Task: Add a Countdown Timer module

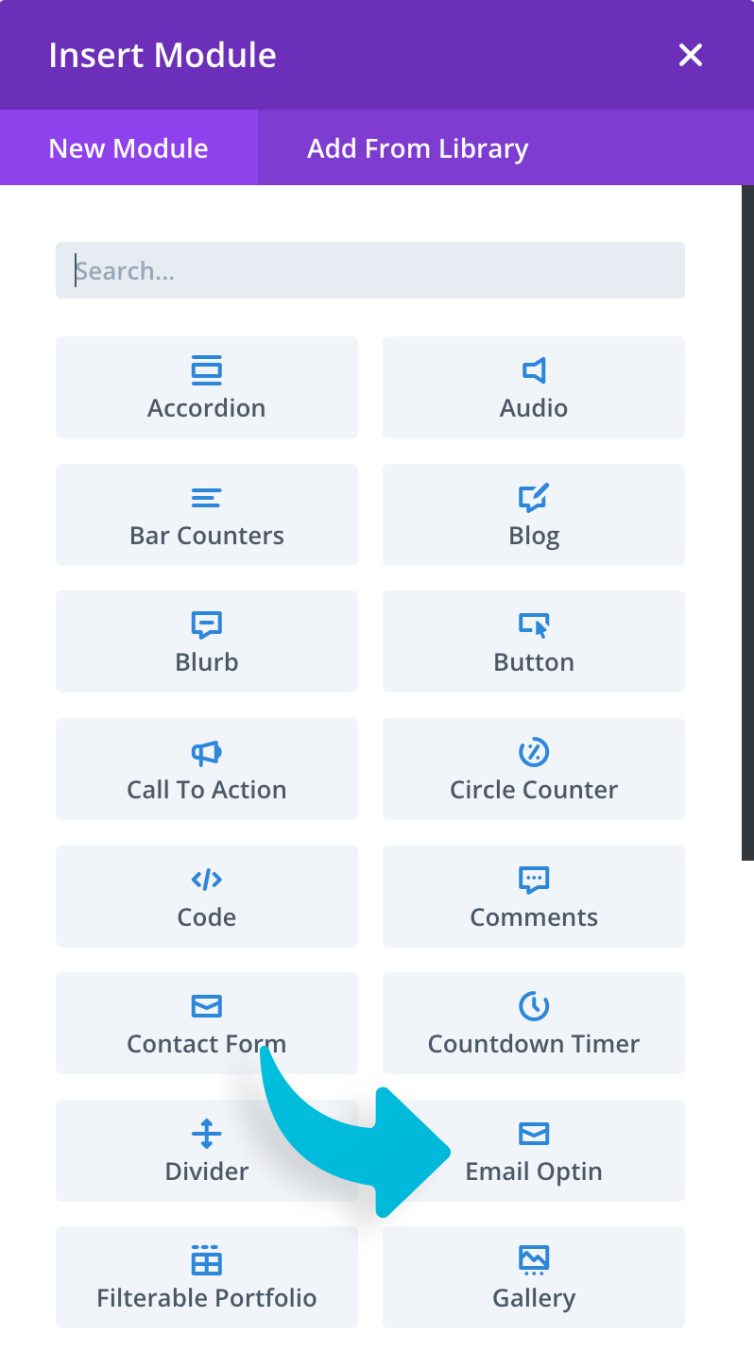Action: coord(533,1023)
